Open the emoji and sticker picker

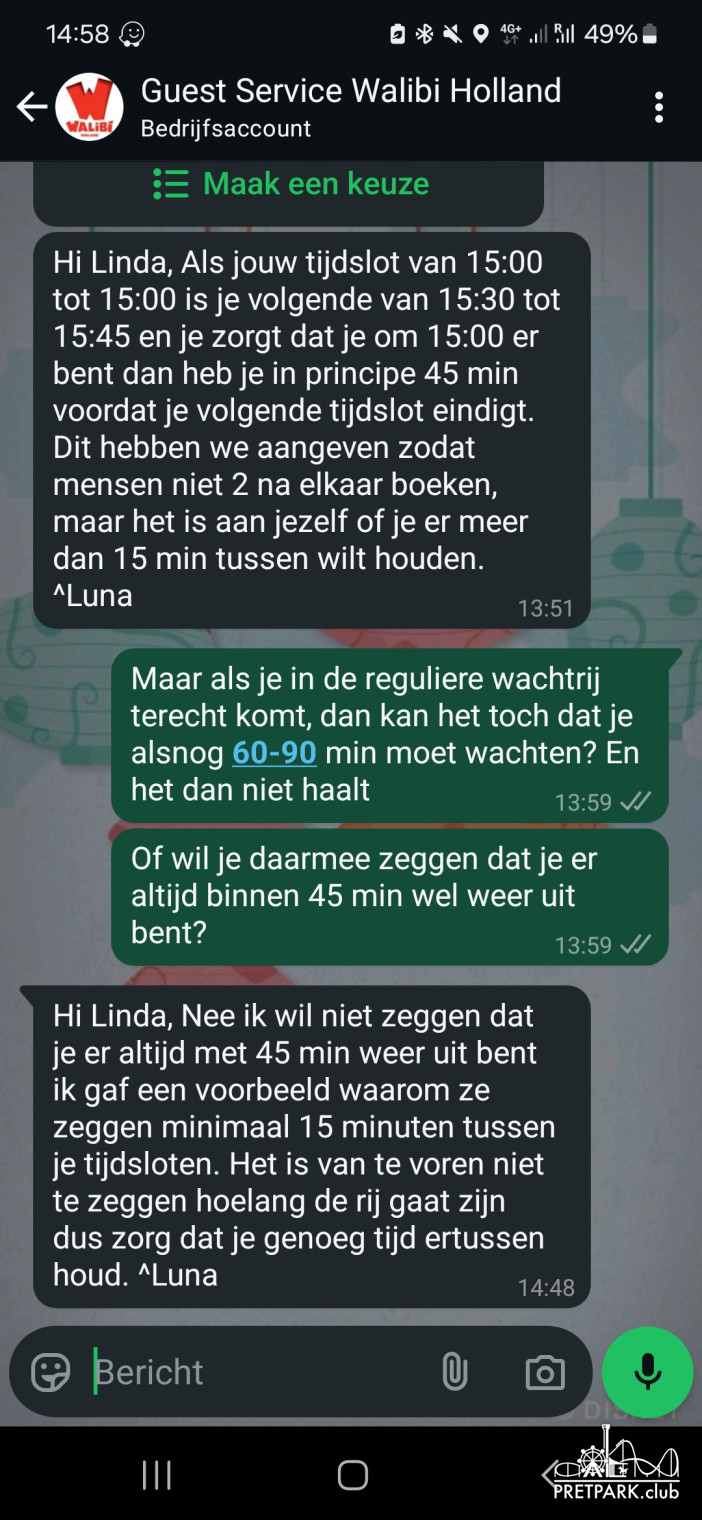tap(51, 1372)
